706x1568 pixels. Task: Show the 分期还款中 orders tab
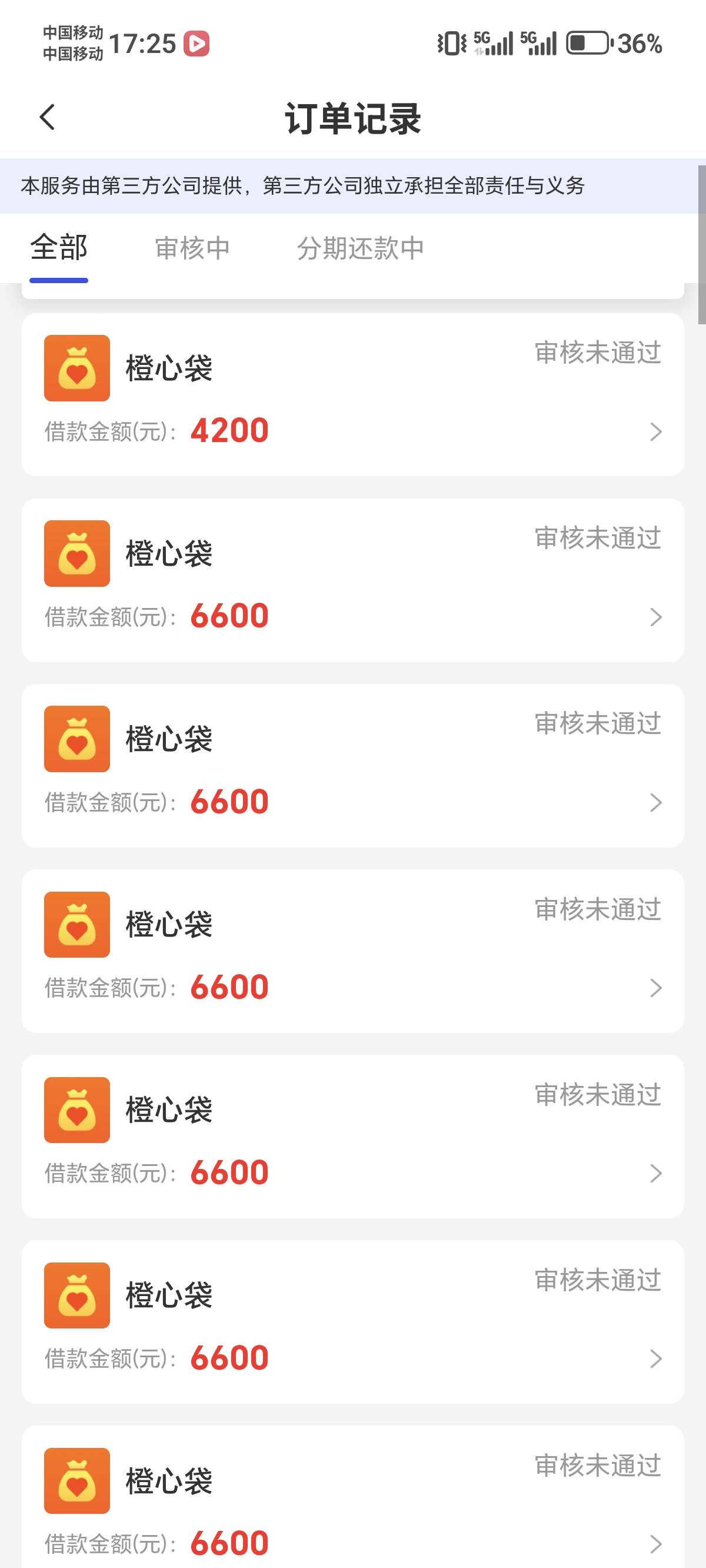coord(360,248)
